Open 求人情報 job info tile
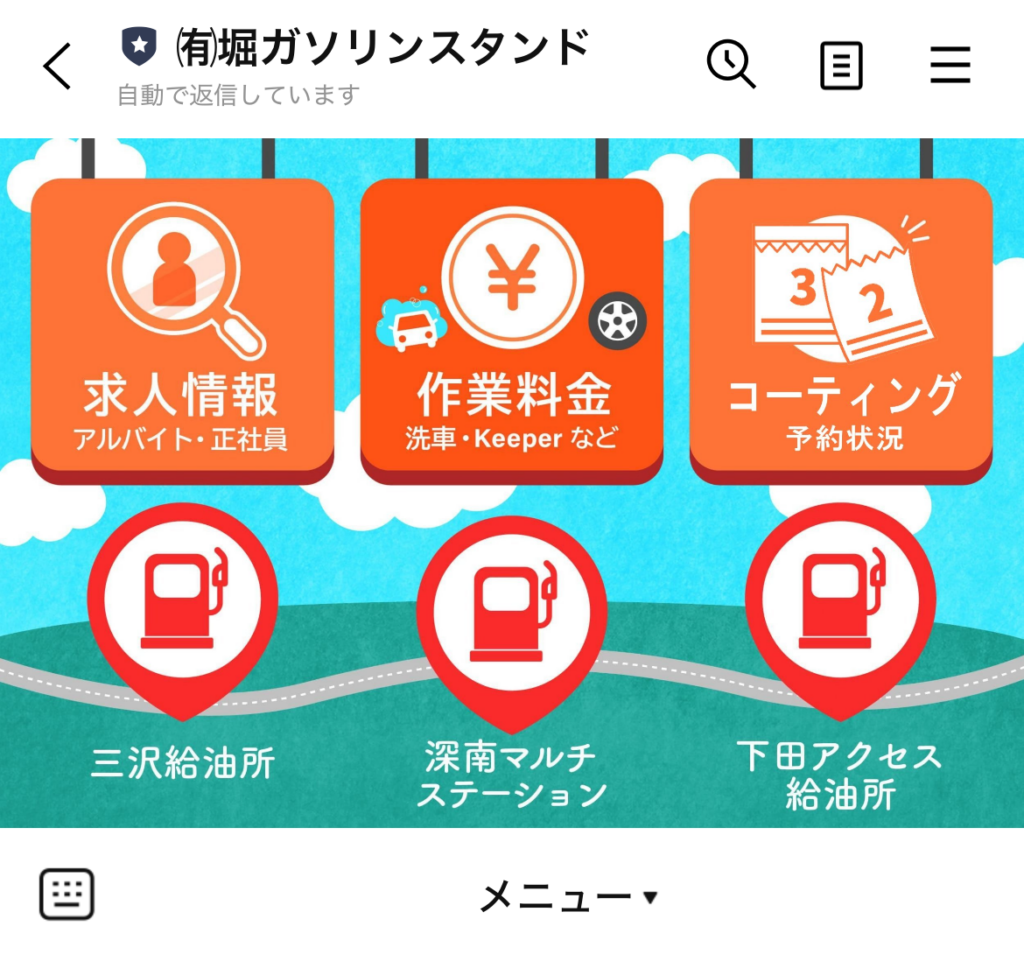 (182, 325)
